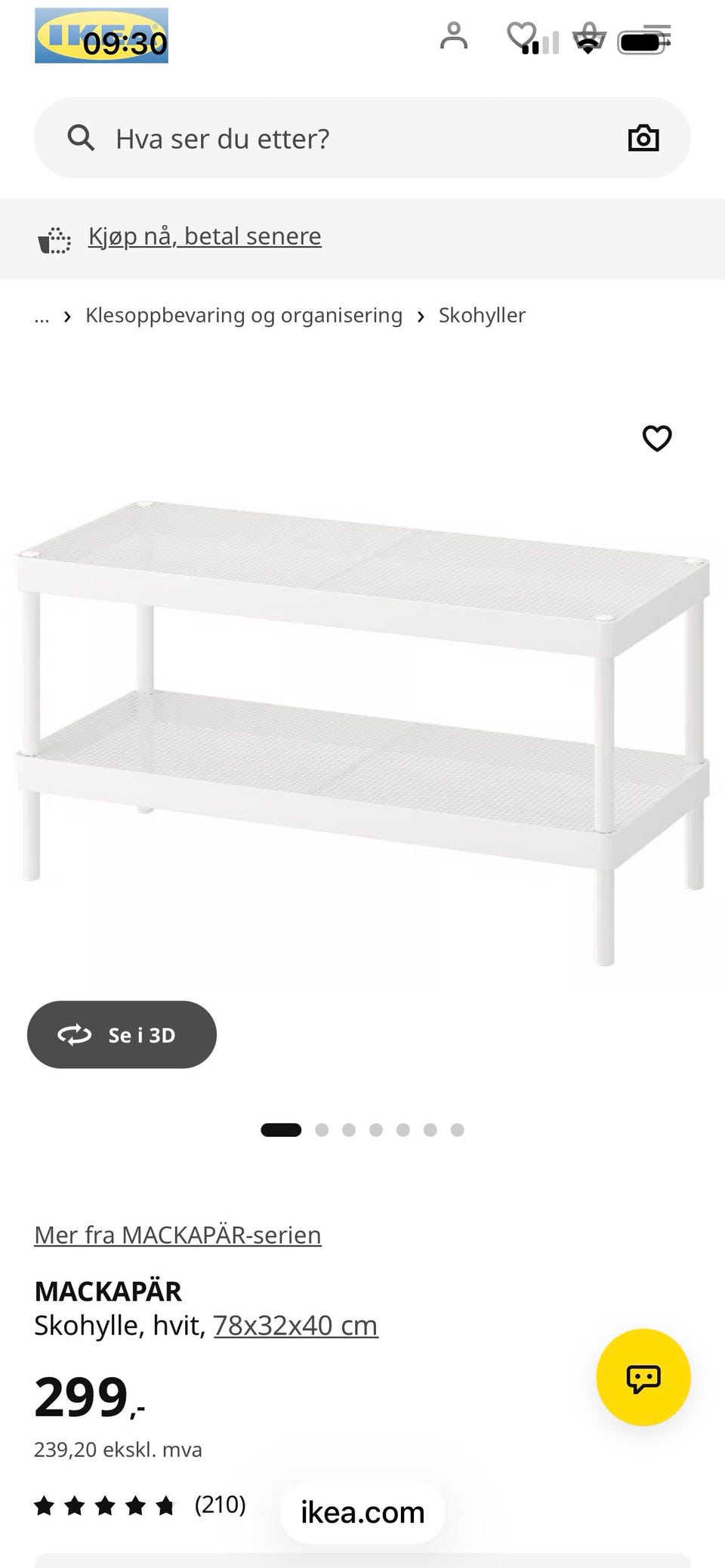The width and height of the screenshot is (725, 1568).
Task: Open 'Mer fra MACKAPÄR-serien' link
Action: coord(178,1235)
